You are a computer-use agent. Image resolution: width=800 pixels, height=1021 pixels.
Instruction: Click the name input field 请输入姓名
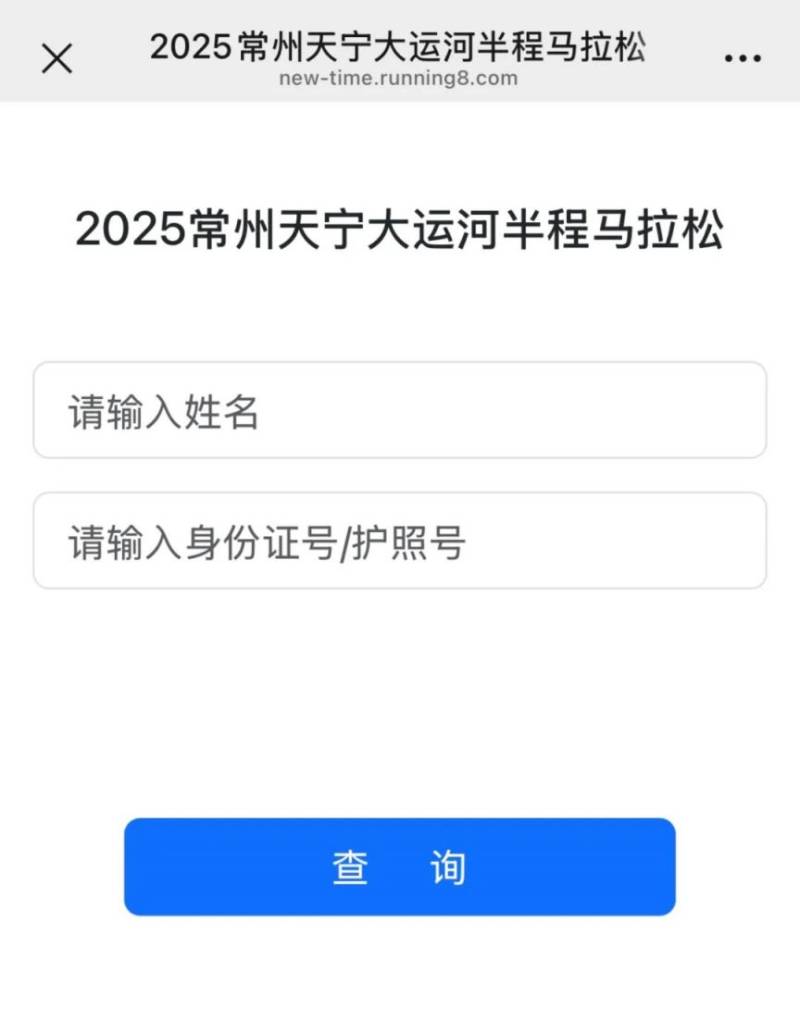click(400, 411)
